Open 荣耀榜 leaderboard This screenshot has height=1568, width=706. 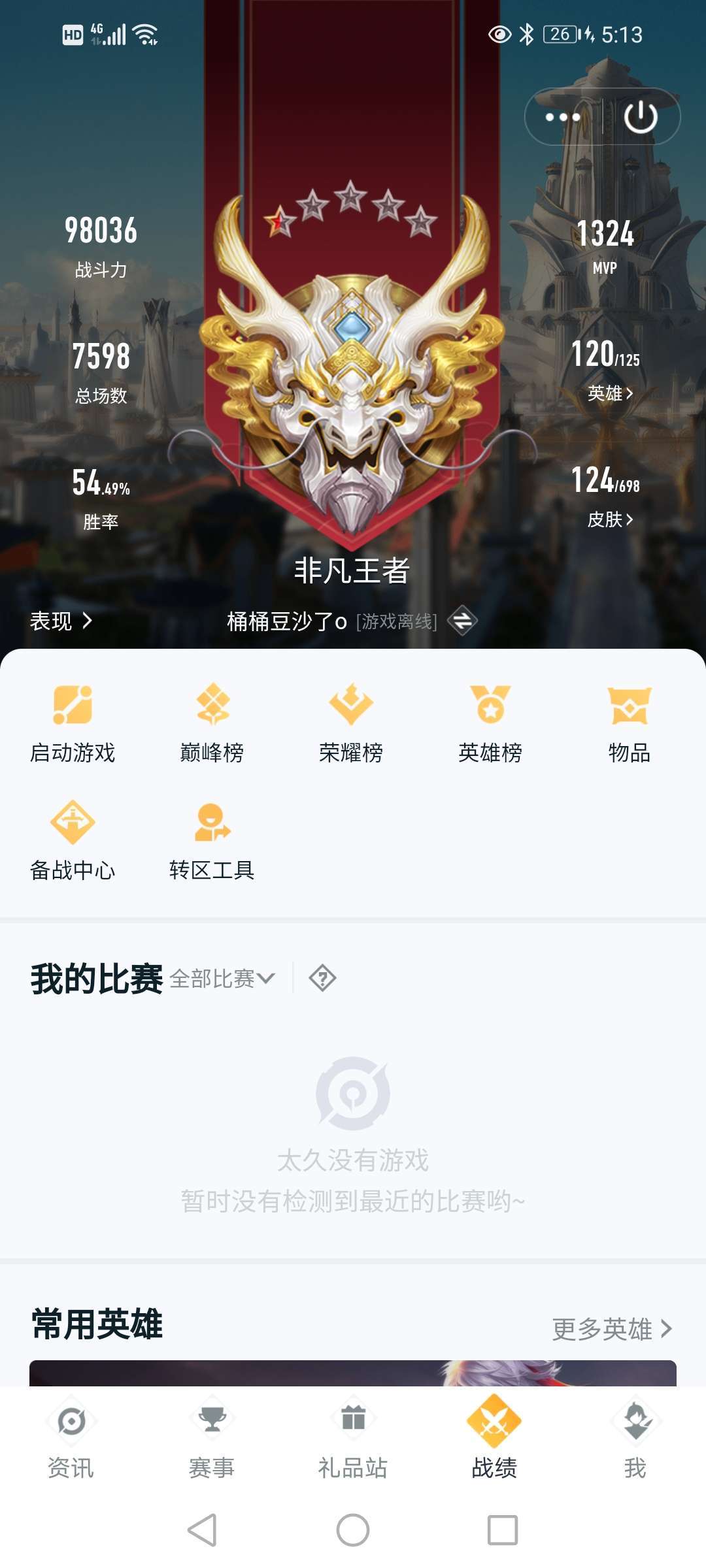[351, 723]
